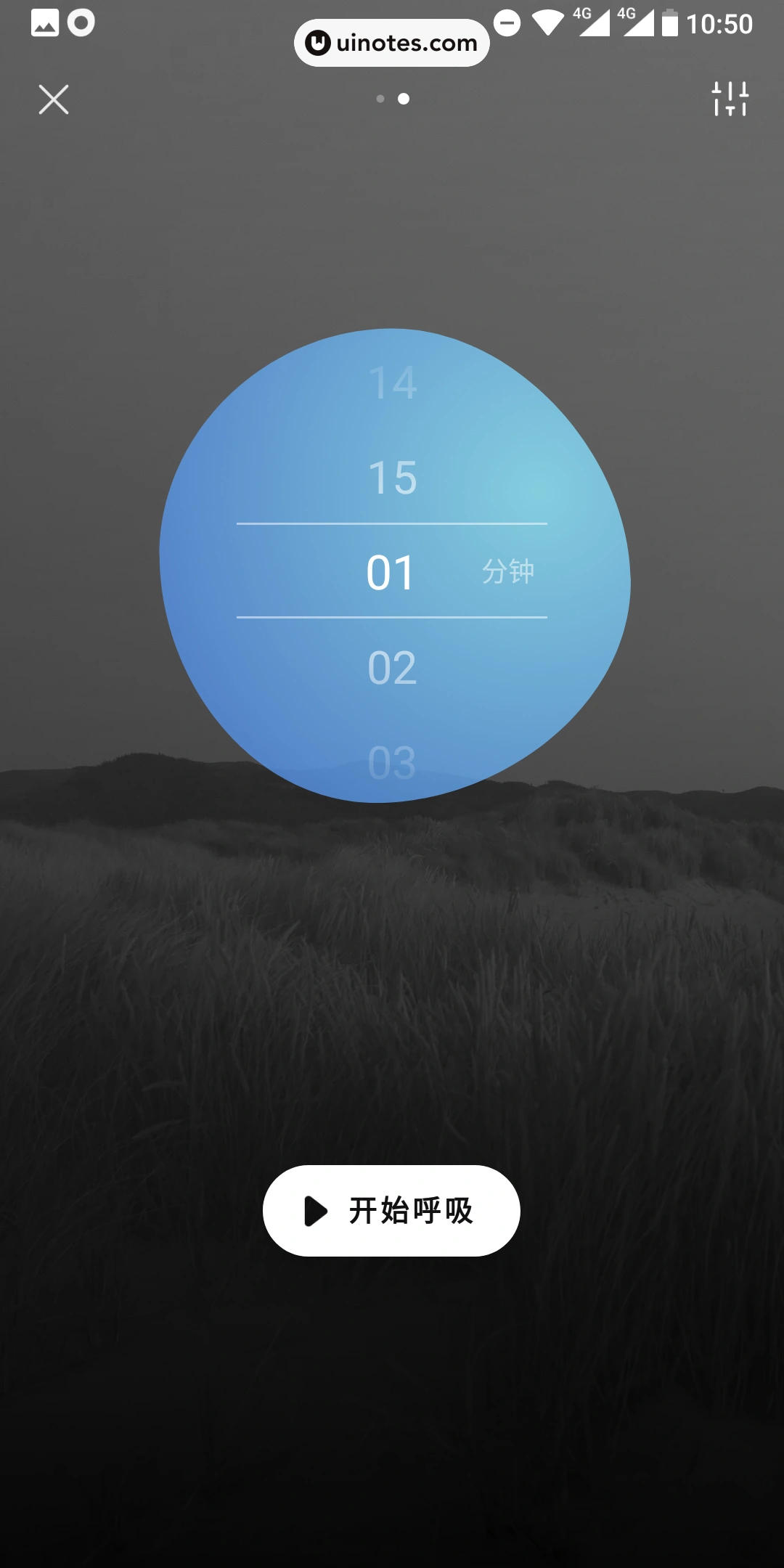The width and height of the screenshot is (784, 1568).
Task: Select 15 minutes on the picker wheel
Action: [x=392, y=478]
